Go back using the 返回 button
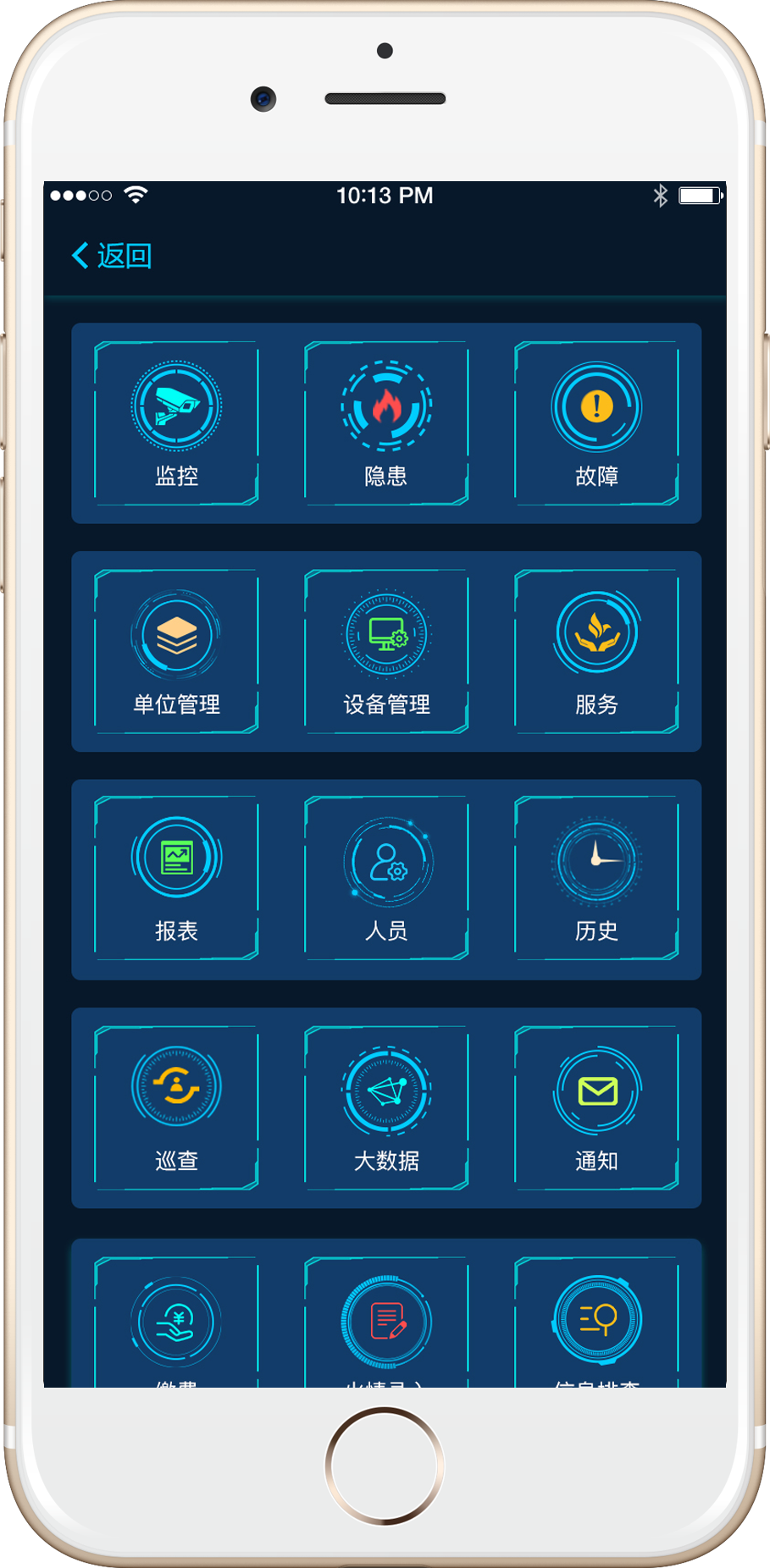The image size is (770, 1568). [112, 256]
